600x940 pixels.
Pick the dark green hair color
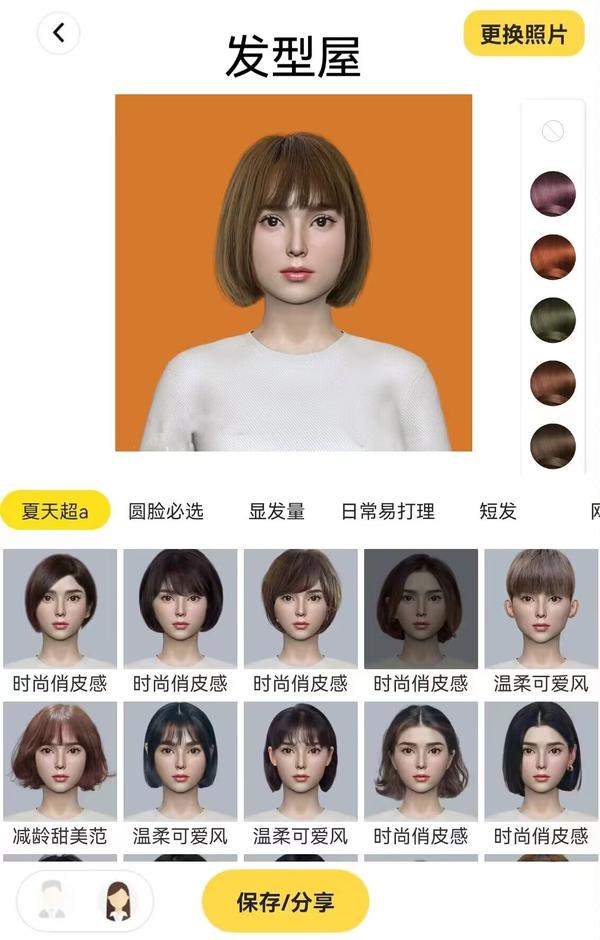point(552,320)
